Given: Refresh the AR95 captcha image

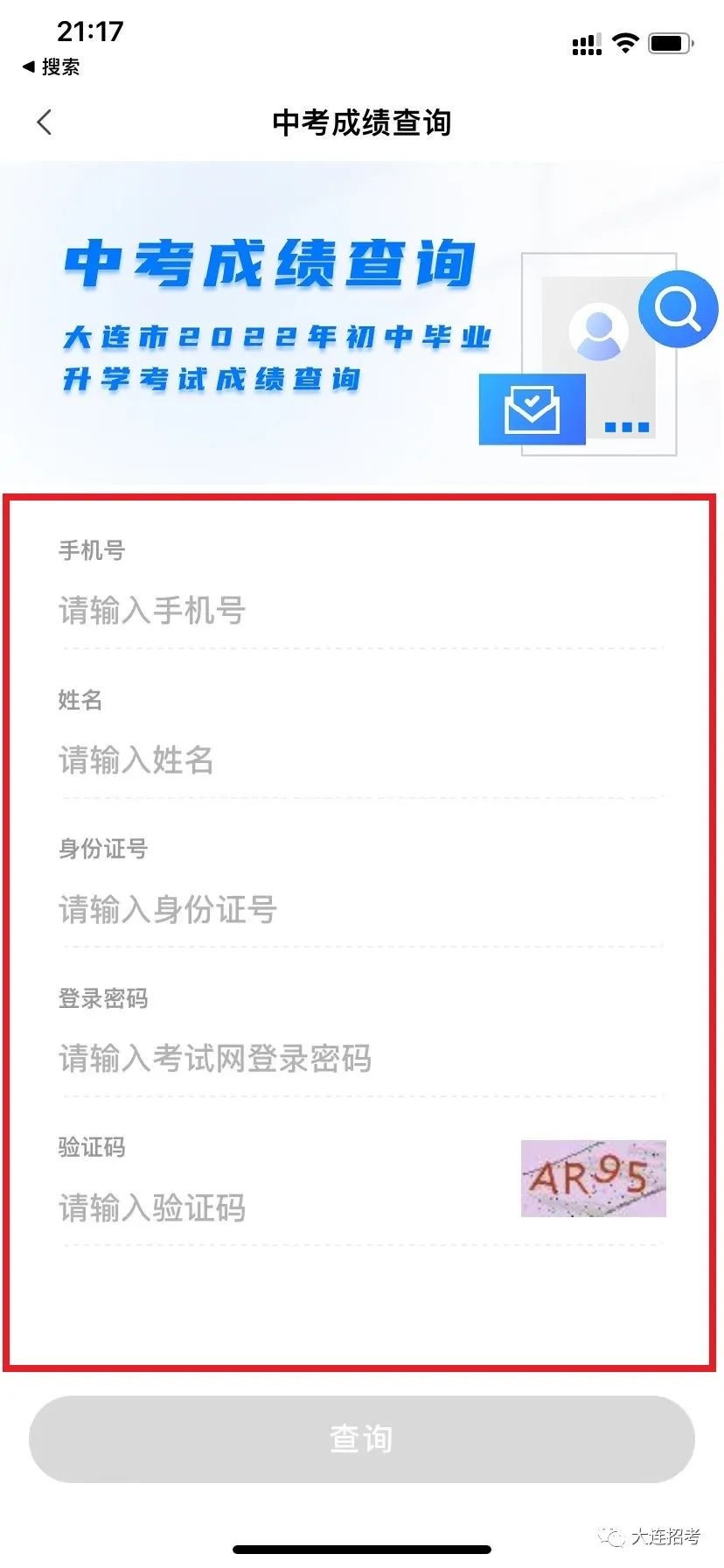Looking at the screenshot, I should click(x=593, y=1178).
